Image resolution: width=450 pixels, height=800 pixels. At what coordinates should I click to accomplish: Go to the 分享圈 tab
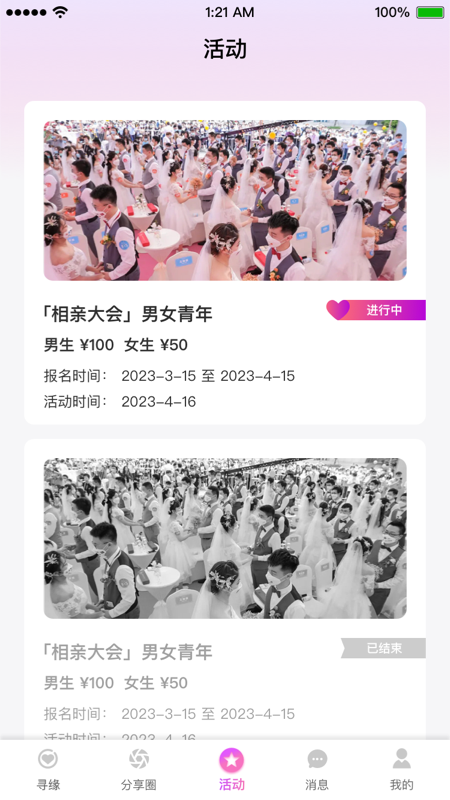(x=139, y=769)
